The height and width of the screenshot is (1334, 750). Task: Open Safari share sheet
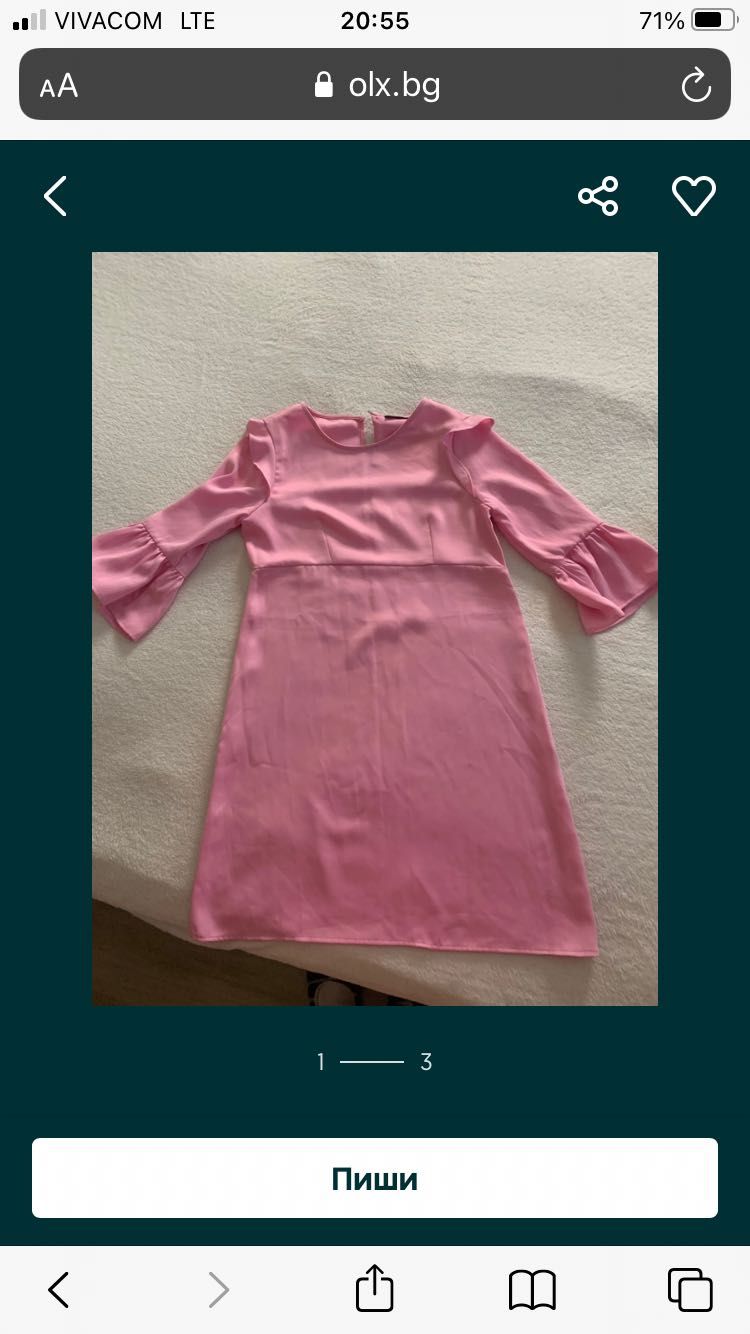[x=374, y=1288]
